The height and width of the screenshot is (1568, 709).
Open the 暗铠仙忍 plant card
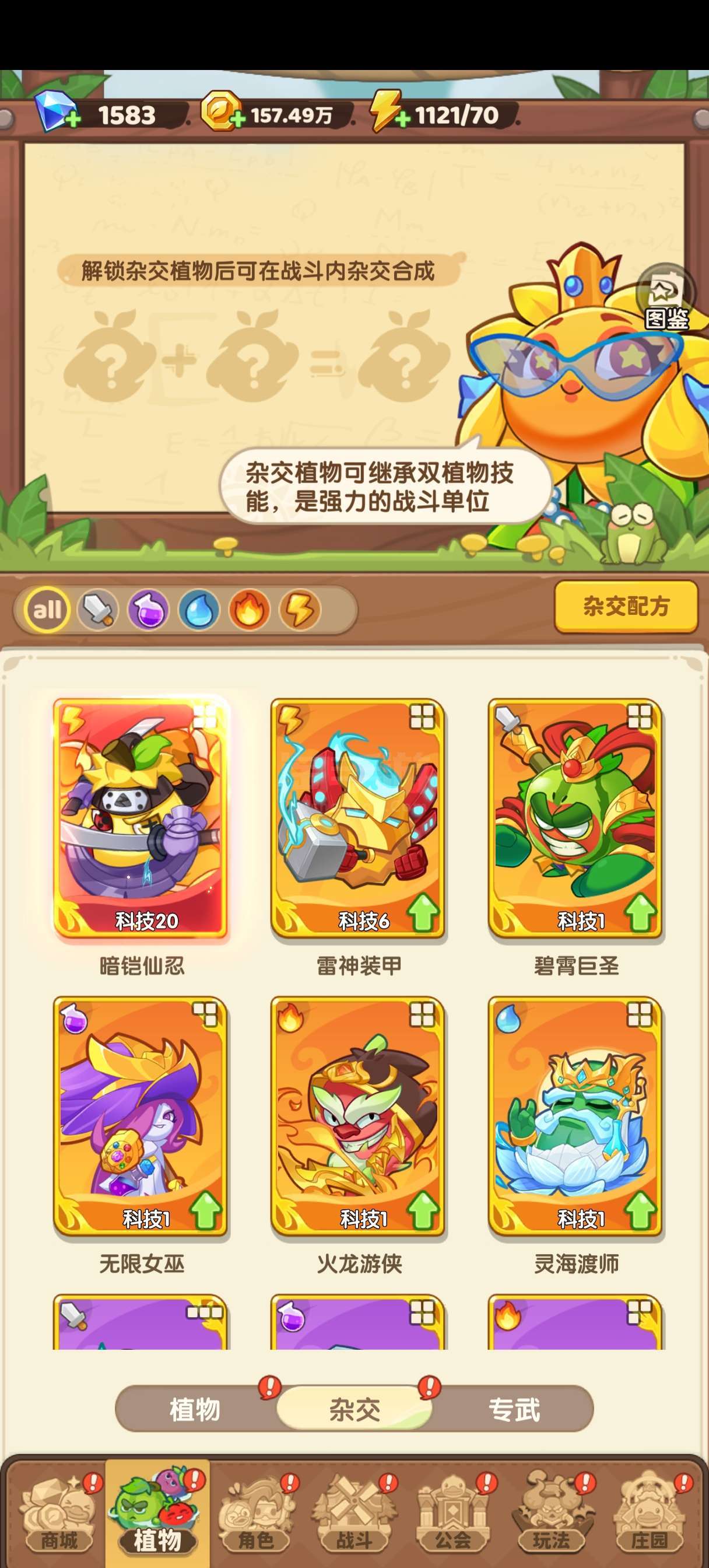(141, 818)
